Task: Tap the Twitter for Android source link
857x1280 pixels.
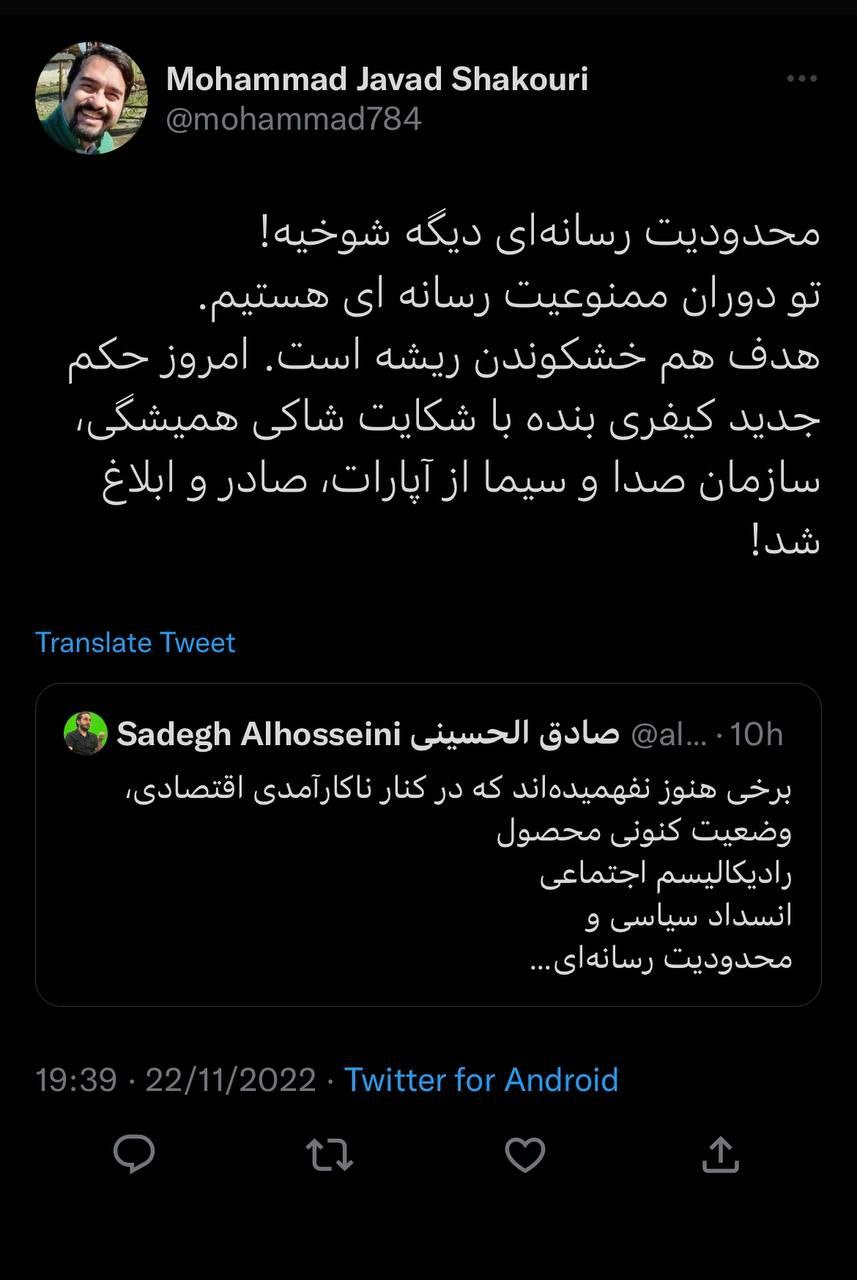Action: click(481, 1080)
